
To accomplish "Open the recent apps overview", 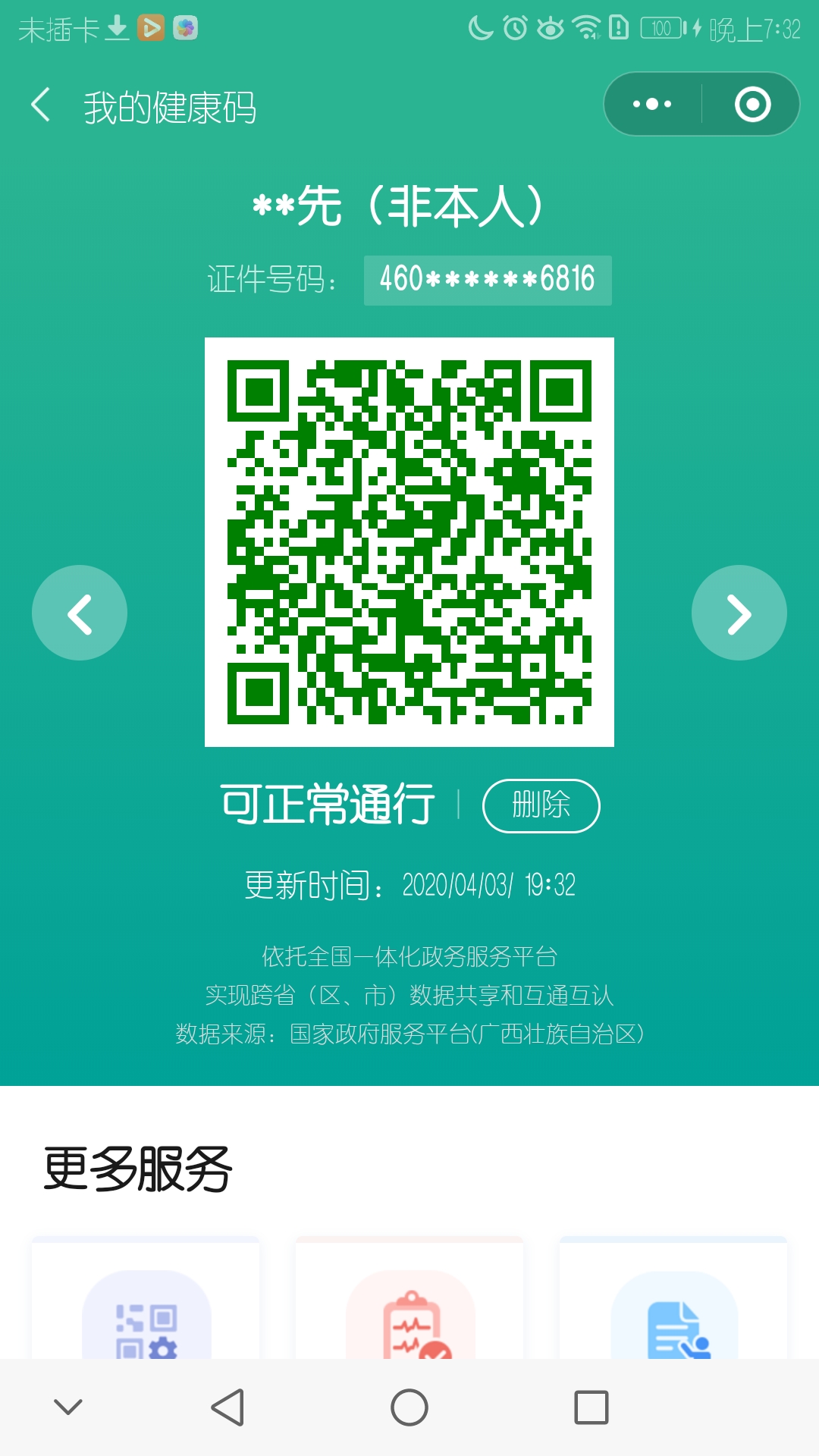I will [x=591, y=1407].
